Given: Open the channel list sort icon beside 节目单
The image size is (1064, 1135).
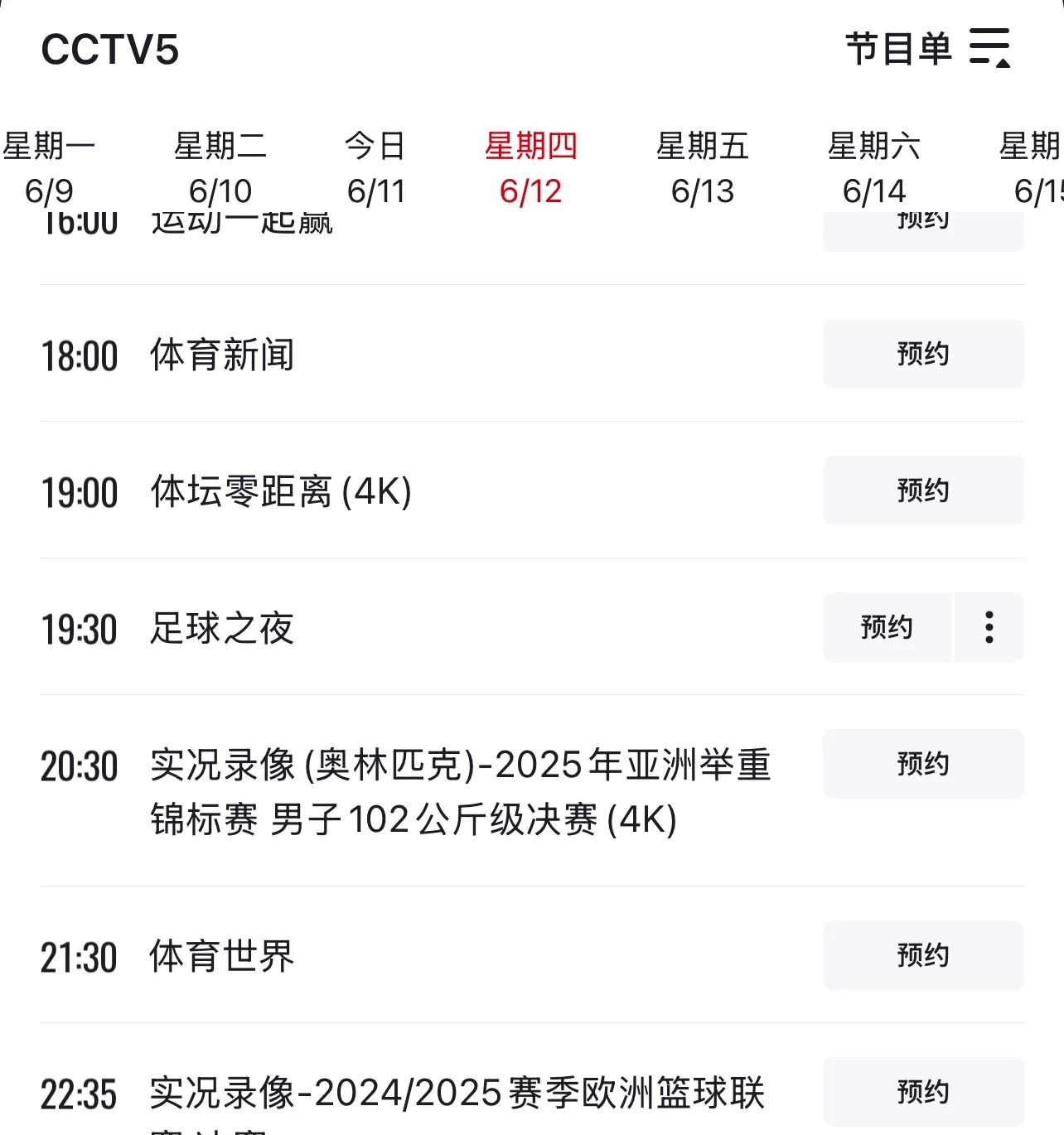Looking at the screenshot, I should pyautogui.click(x=991, y=48).
